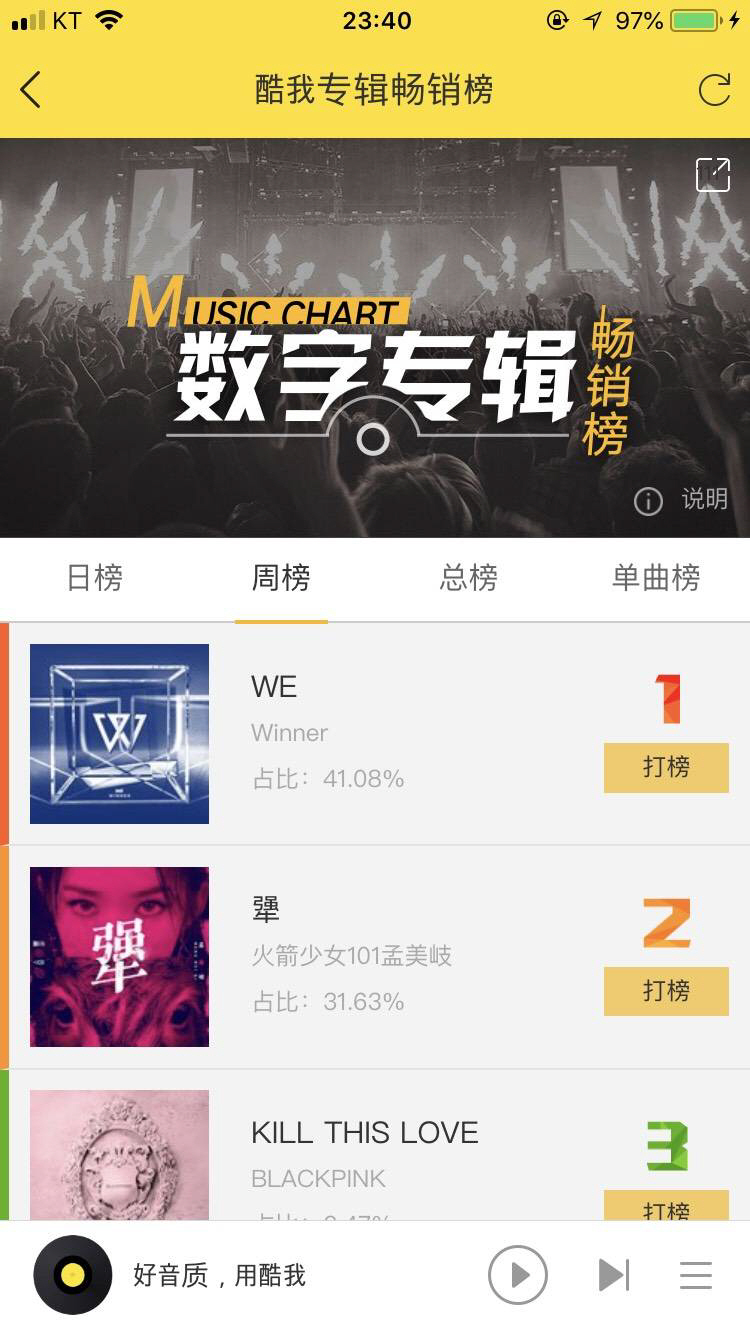Switch to the 总榜 tab

click(468, 578)
